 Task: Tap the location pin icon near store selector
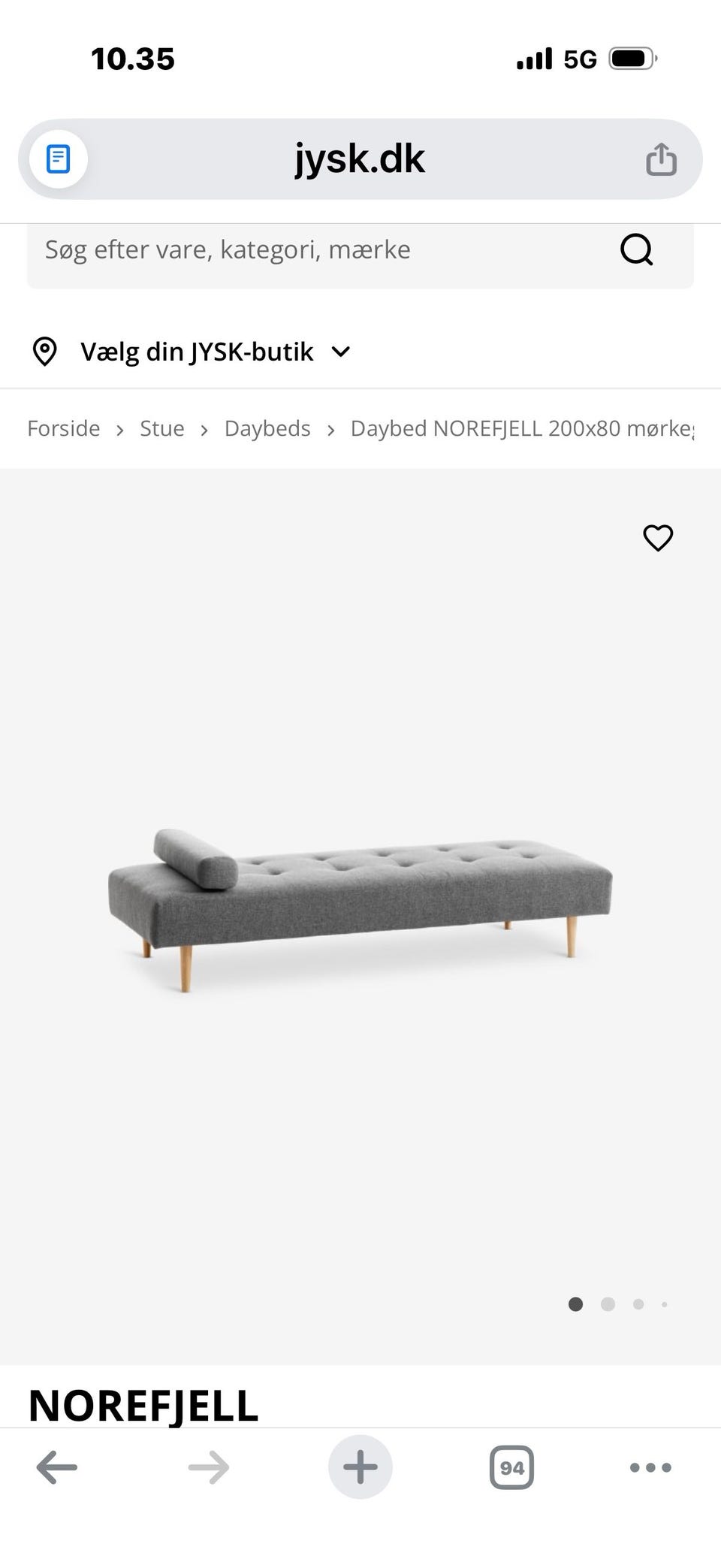(45, 351)
